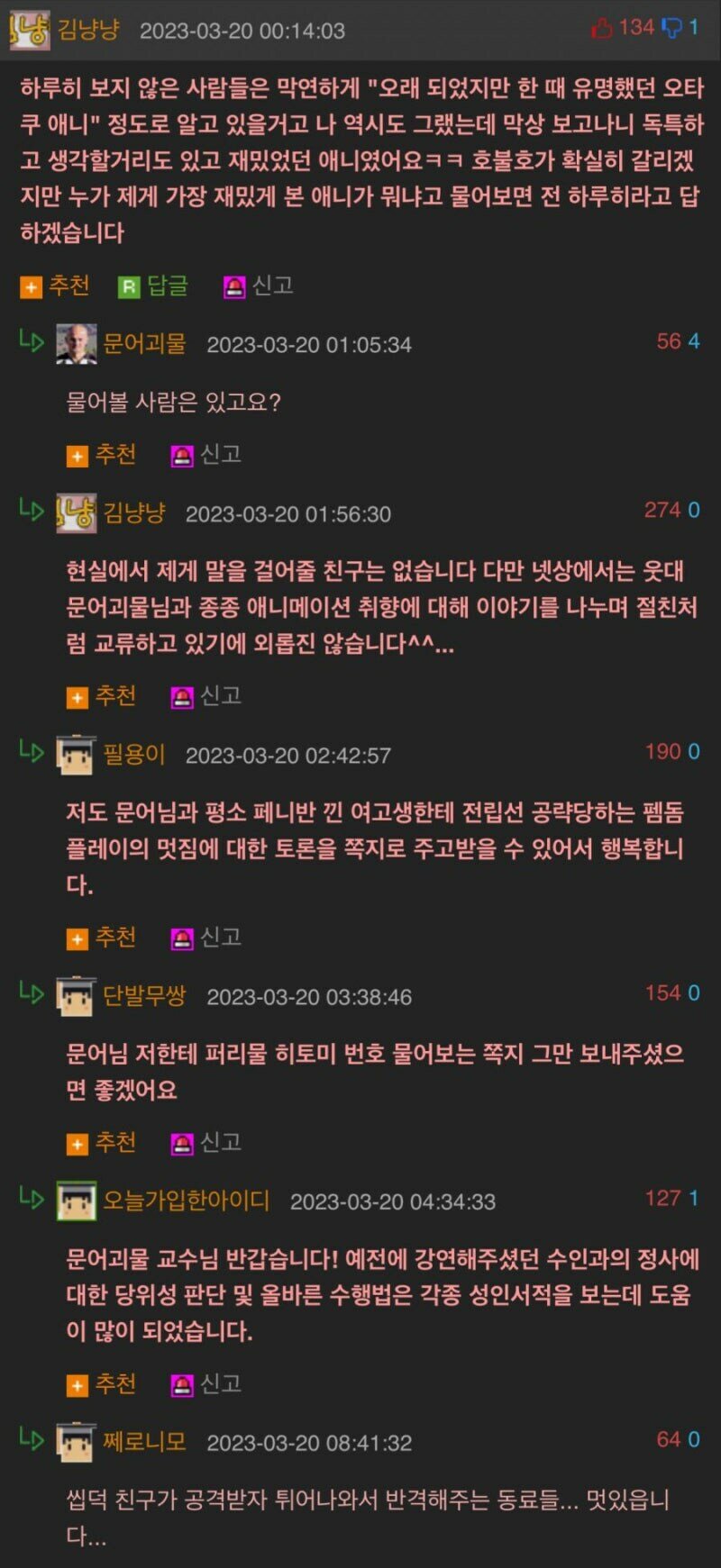Report 김냥냥's 01:56:30 reply
The height and width of the screenshot is (1568, 721).
(206, 696)
